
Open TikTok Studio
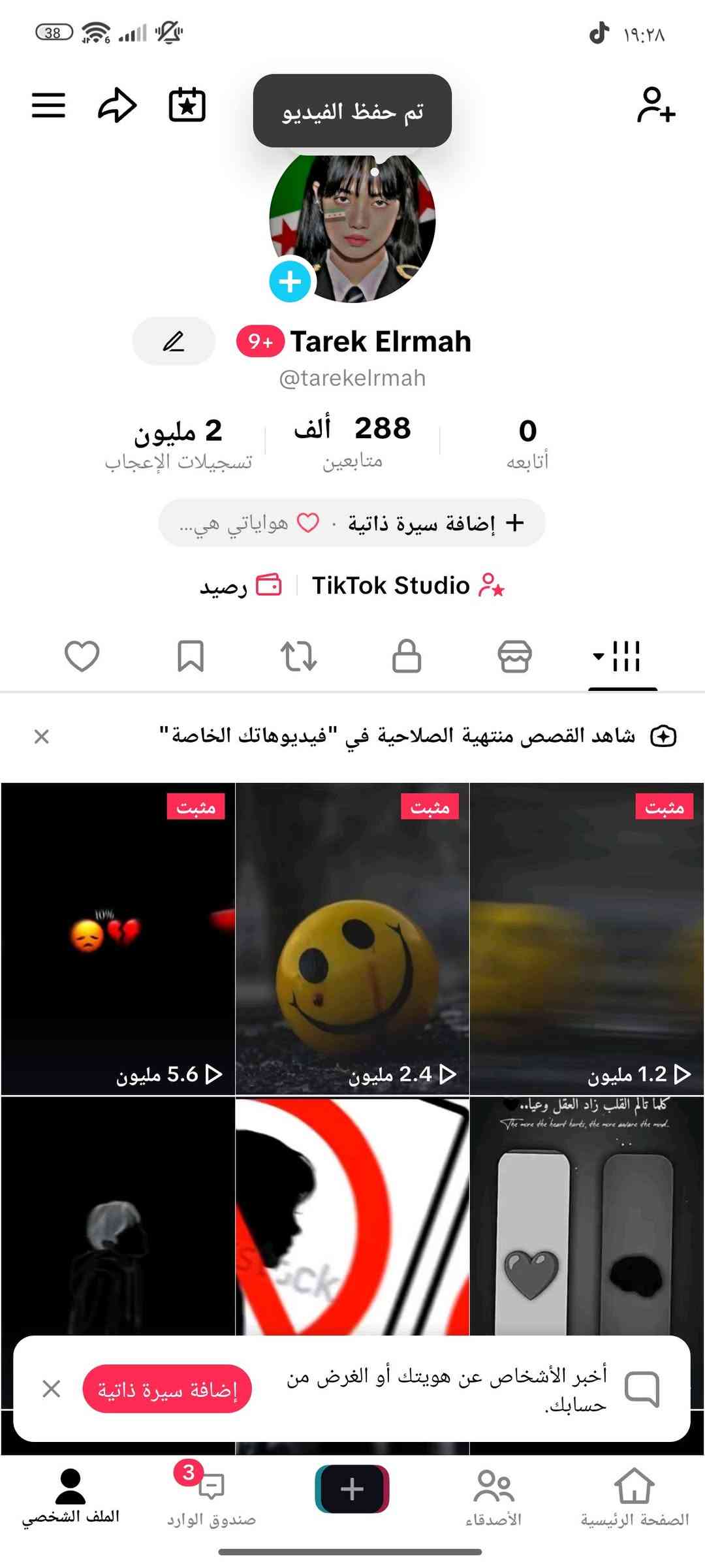tap(407, 586)
